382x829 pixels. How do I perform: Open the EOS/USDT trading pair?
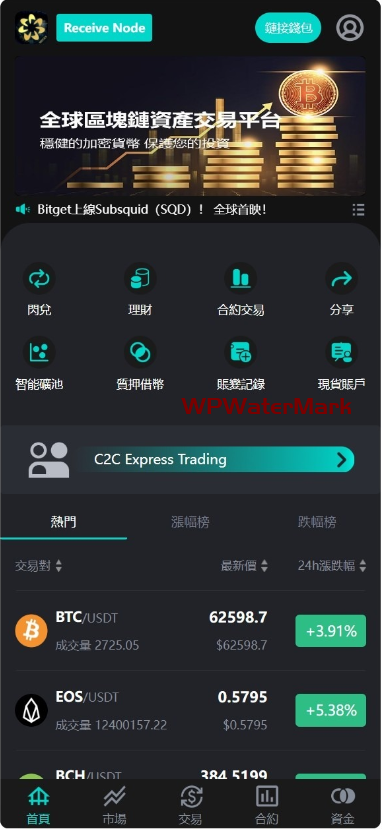tap(191, 711)
